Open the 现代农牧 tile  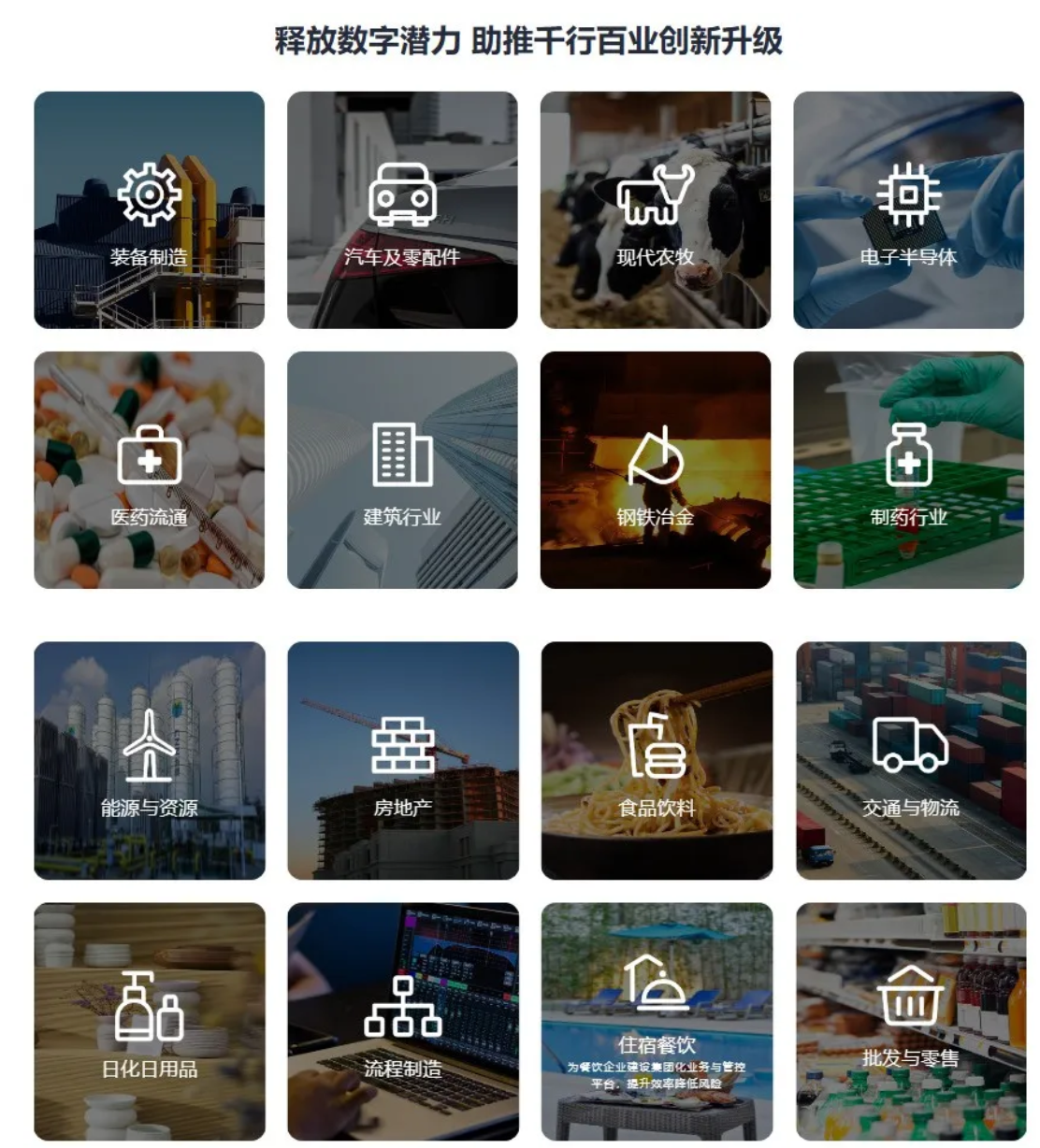pyautogui.click(x=656, y=210)
